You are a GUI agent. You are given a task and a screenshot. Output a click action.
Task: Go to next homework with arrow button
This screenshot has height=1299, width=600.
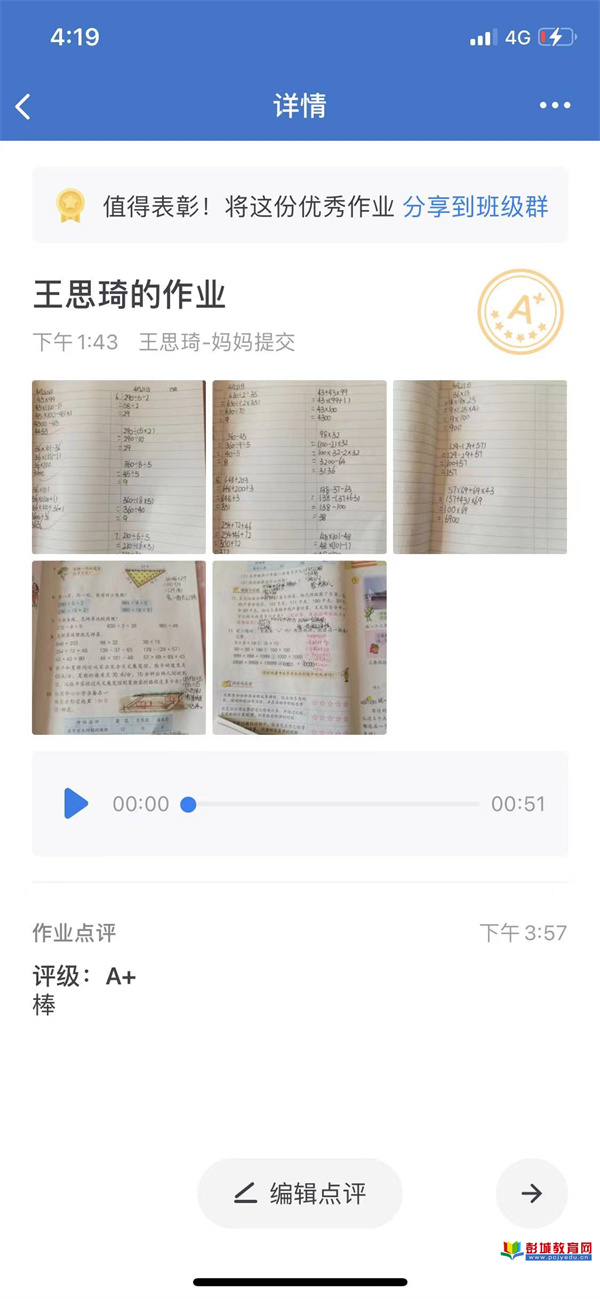click(x=531, y=1193)
